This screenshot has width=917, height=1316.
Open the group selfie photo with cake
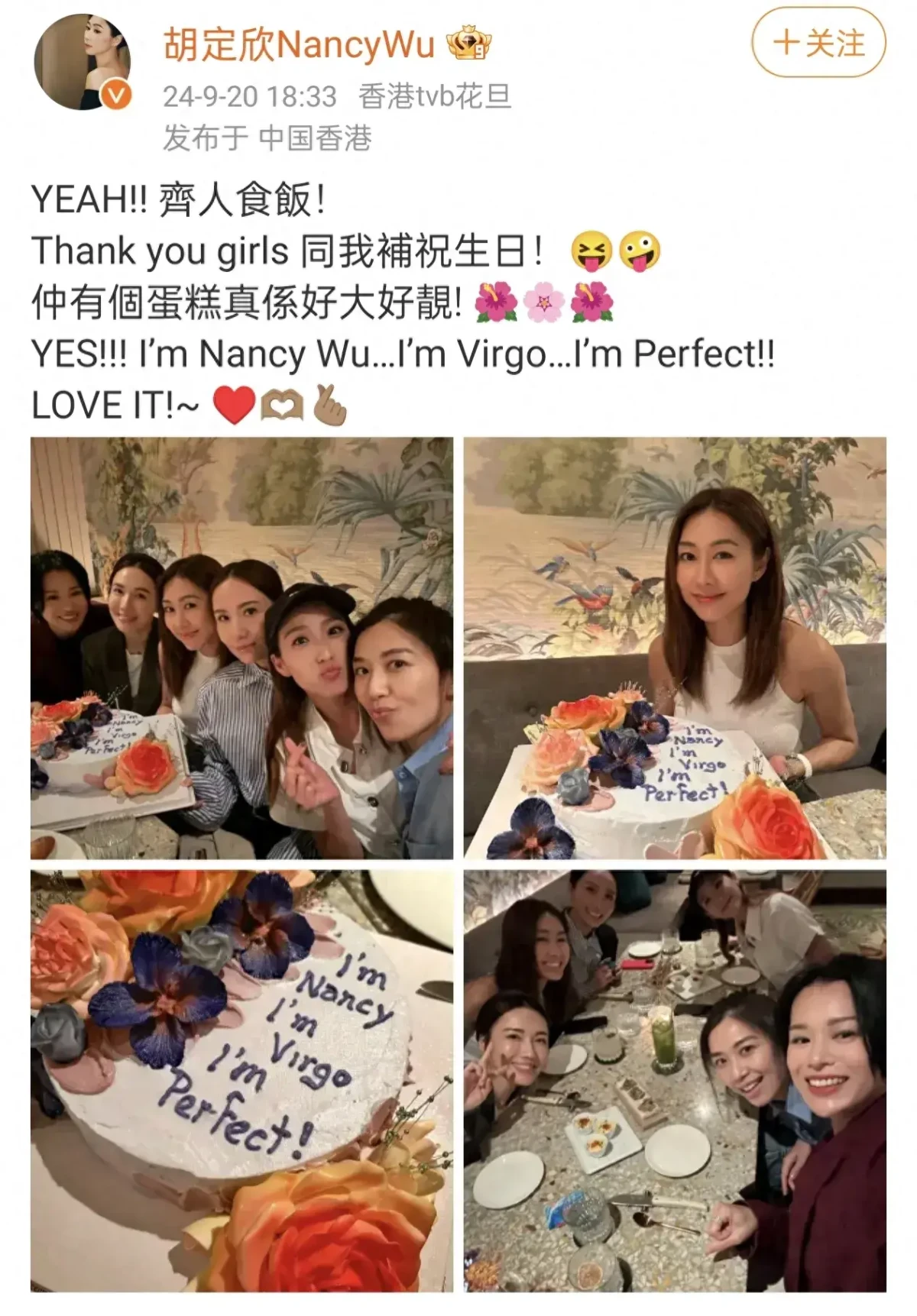pyautogui.click(x=241, y=648)
